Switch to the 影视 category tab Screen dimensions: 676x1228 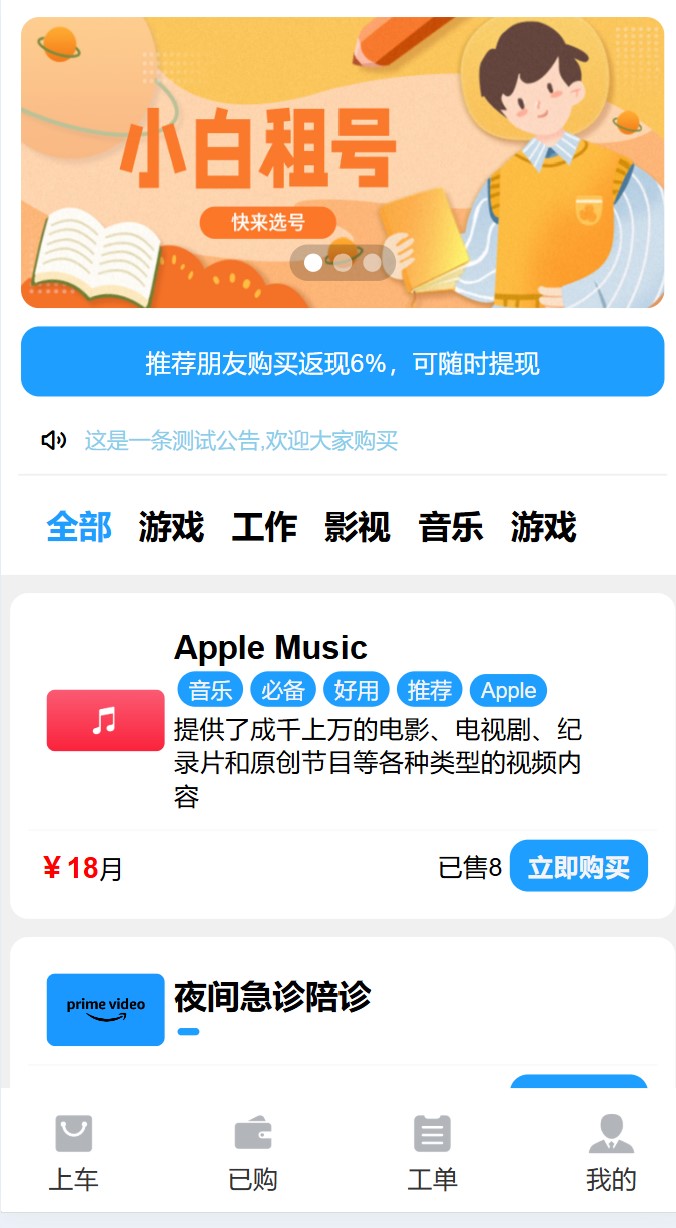(357, 526)
